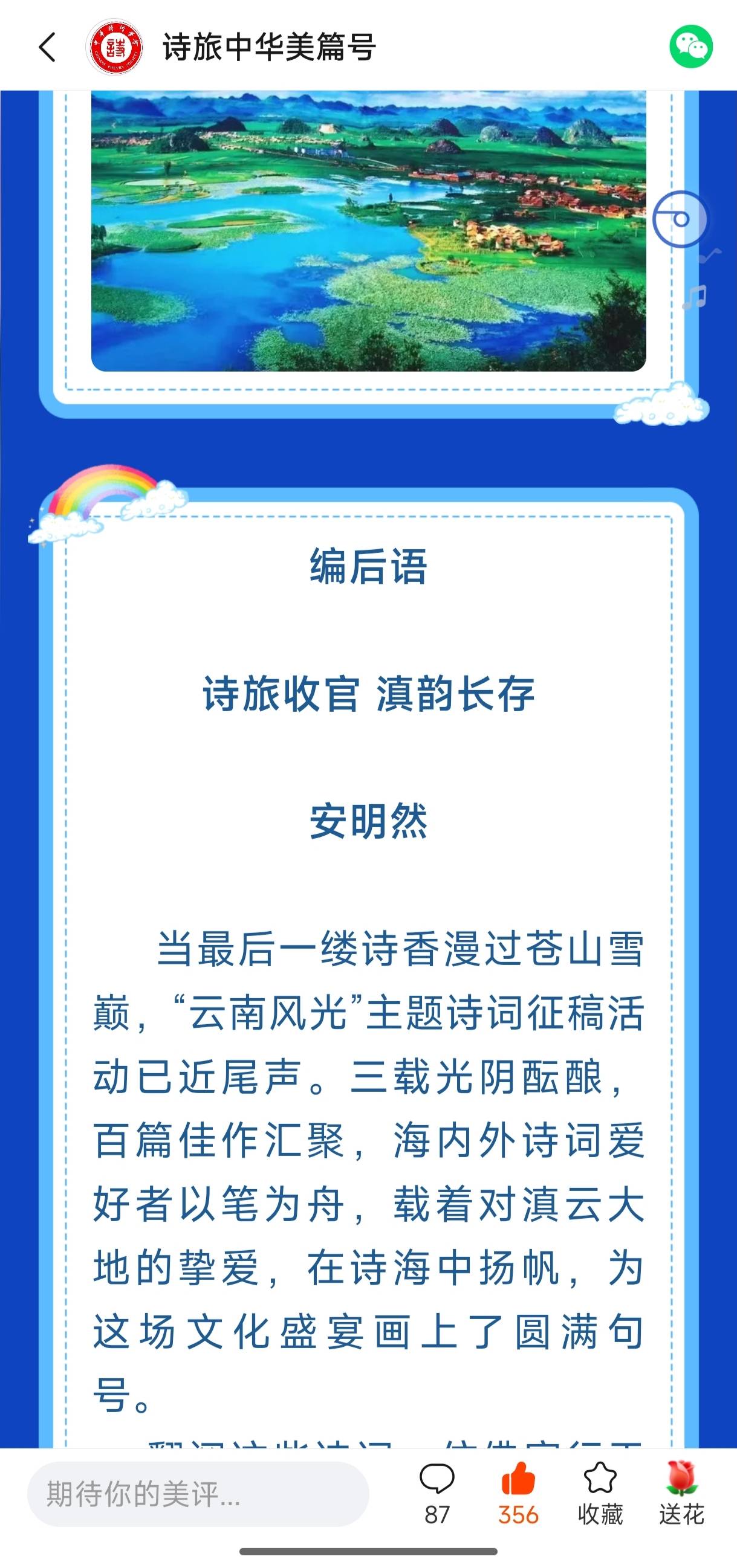Tap the 期待你的美评 comment field
The height and width of the screenshot is (1568, 737).
pyautogui.click(x=198, y=1494)
